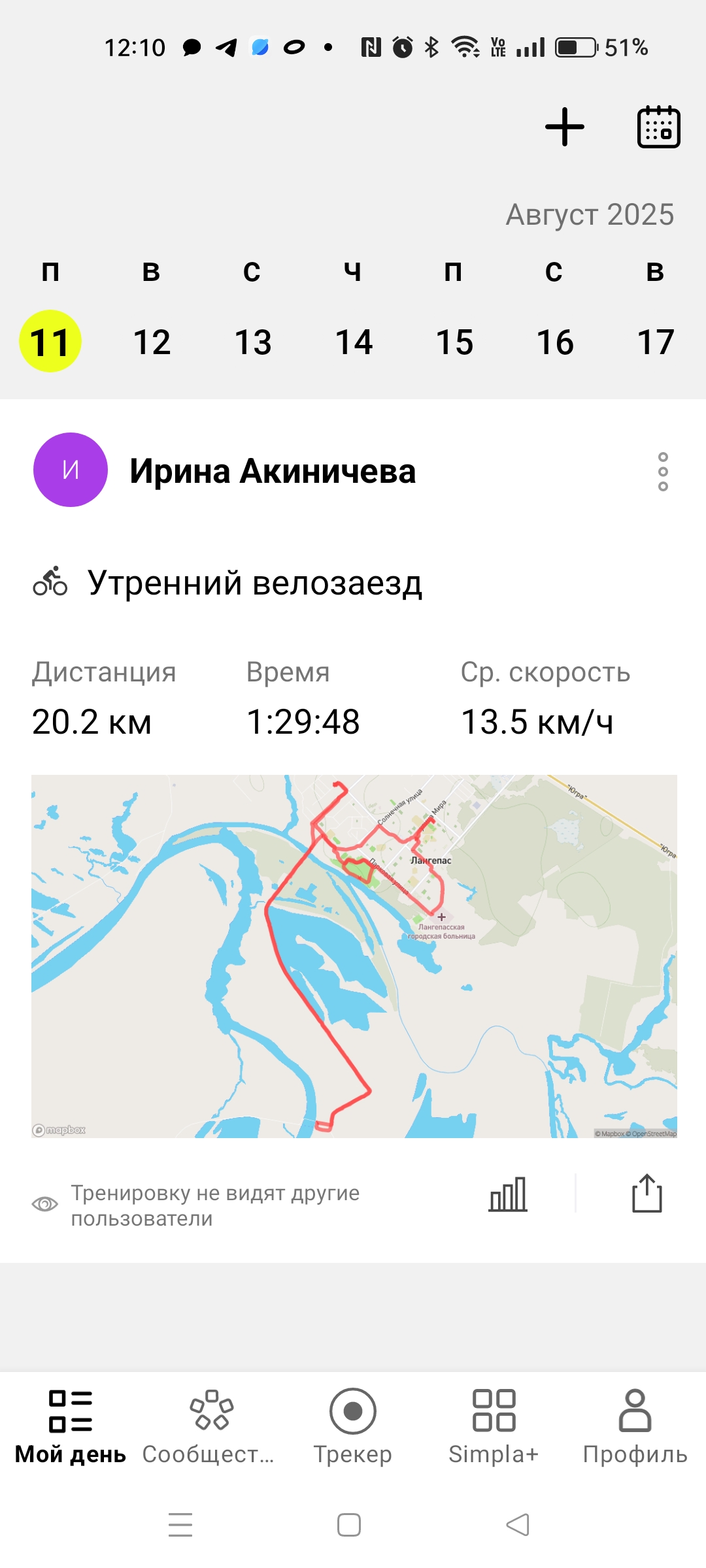Viewport: 706px width, 1568px height.
Task: Tap the workout visibility eye icon
Action: (45, 1204)
